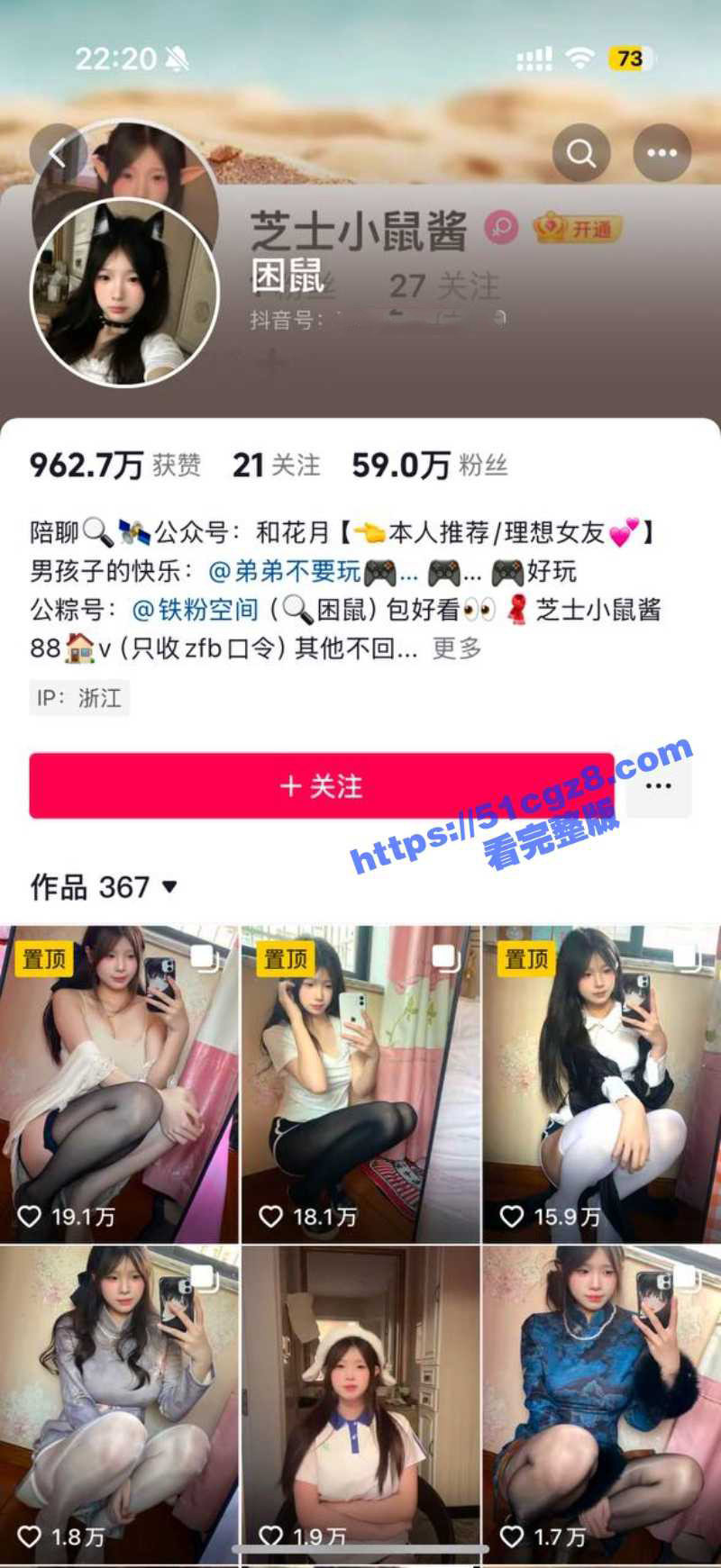Open the more options beside 关注
The width and height of the screenshot is (721, 1568).
click(658, 786)
